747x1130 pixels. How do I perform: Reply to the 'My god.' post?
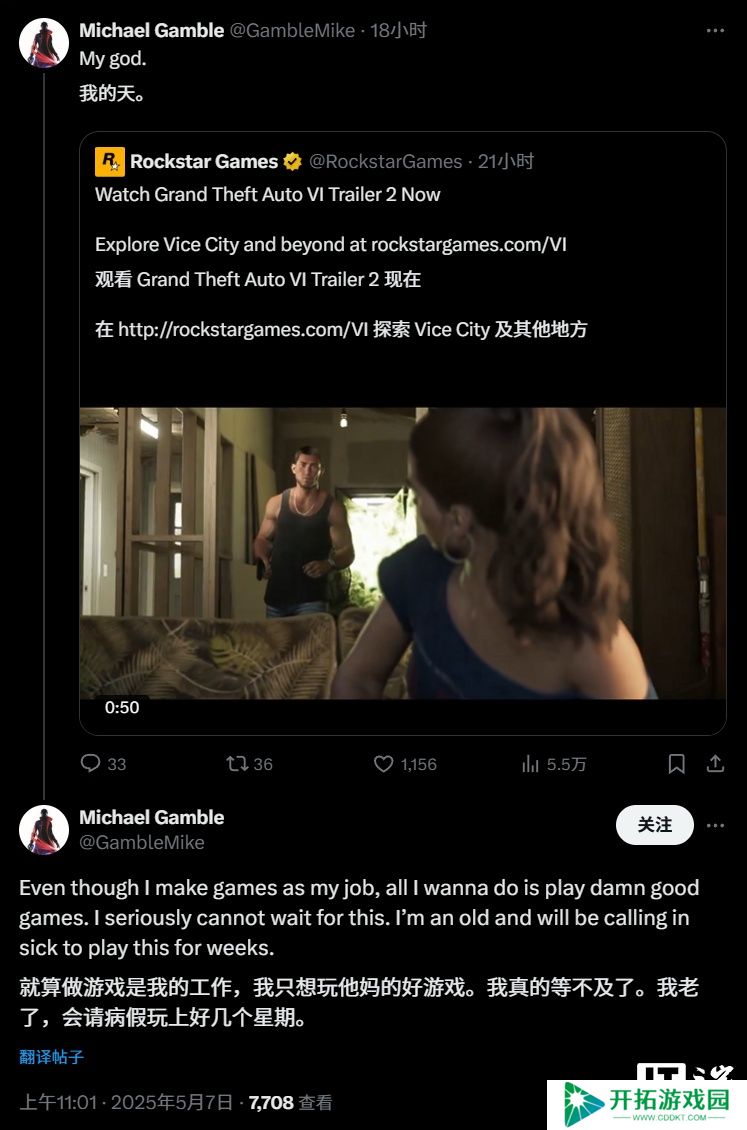[x=91, y=764]
